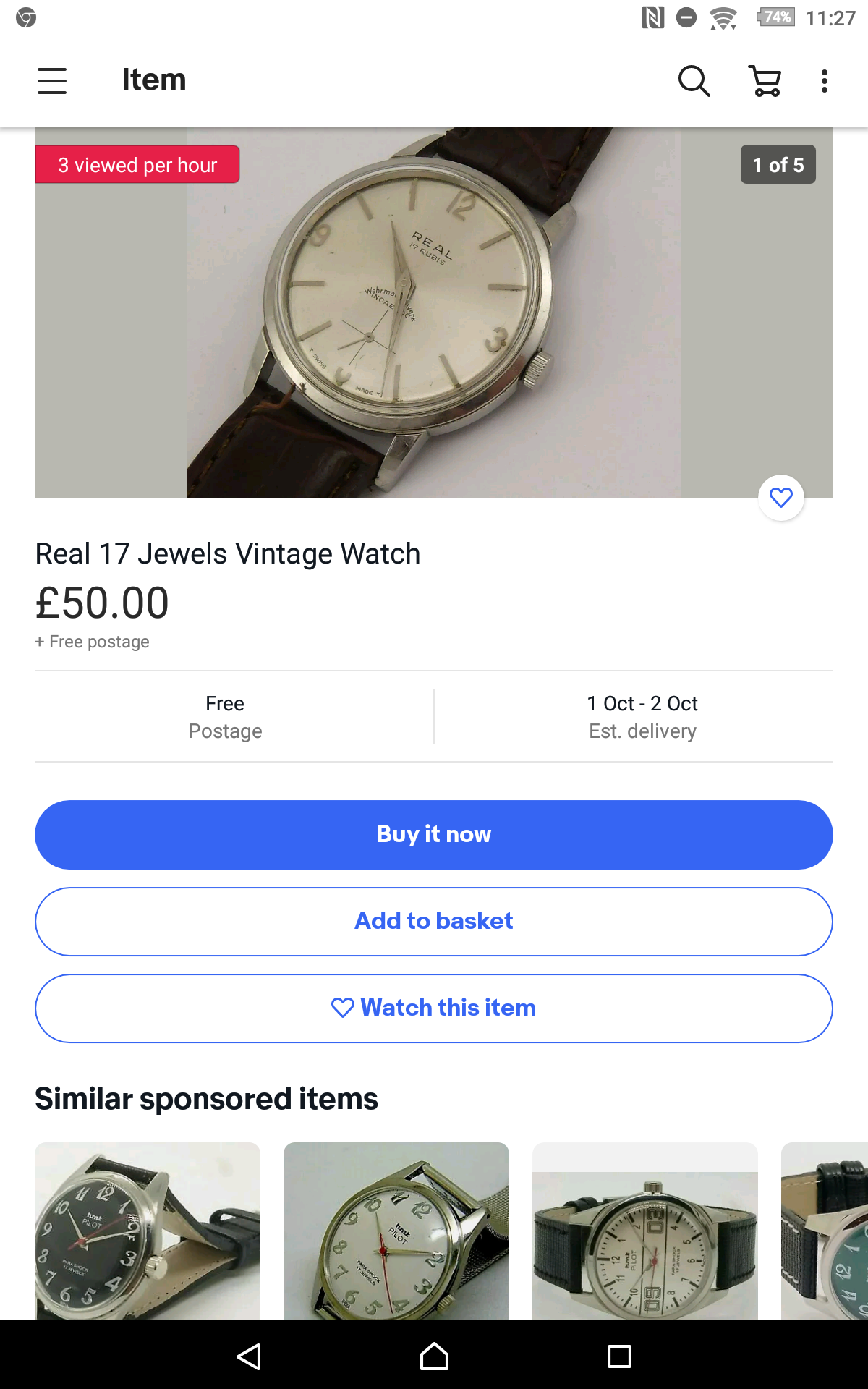The image size is (868, 1389).
Task: Tap Watch this item button
Action: click(434, 1008)
